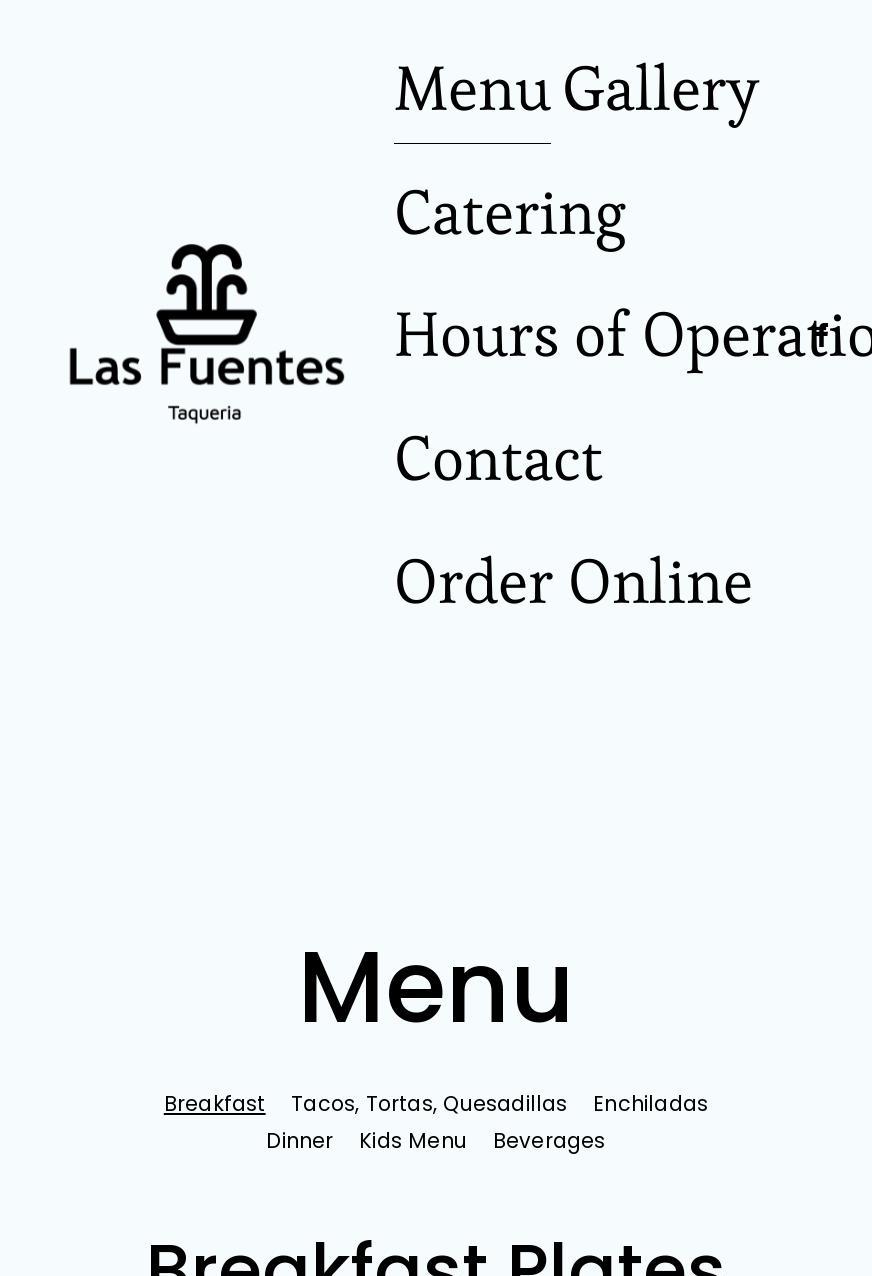Open the Menu navigation link

pos(472,90)
